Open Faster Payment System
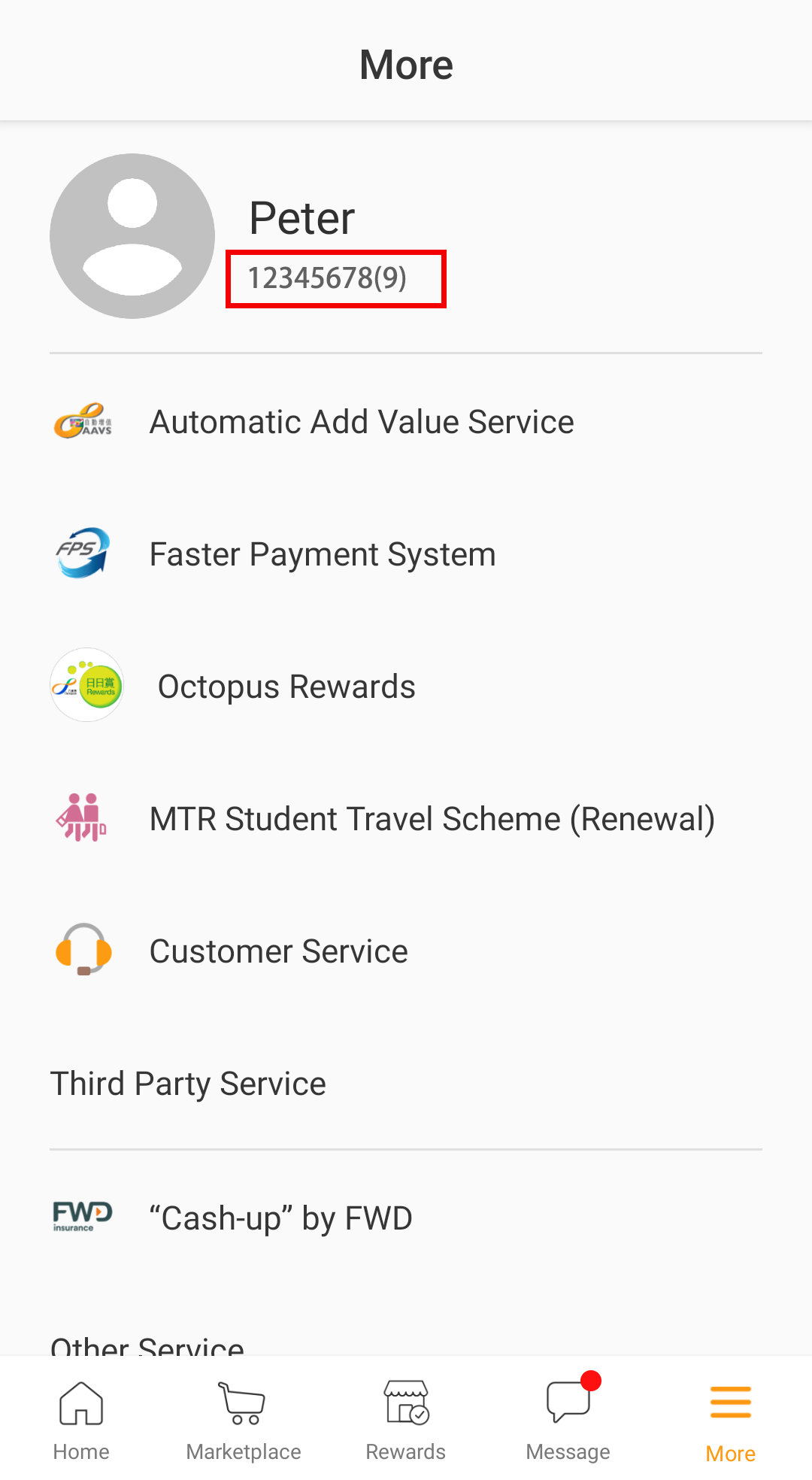 (406, 554)
